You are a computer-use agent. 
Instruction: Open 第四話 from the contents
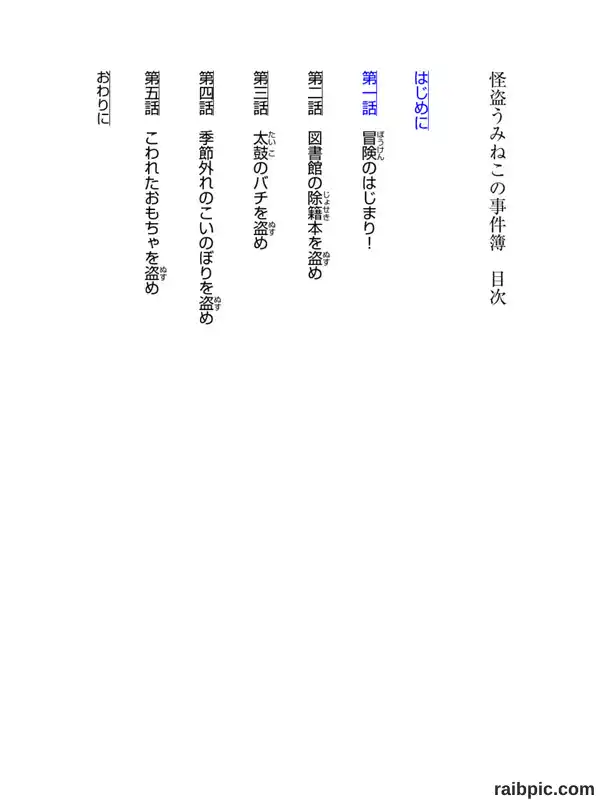207,93
